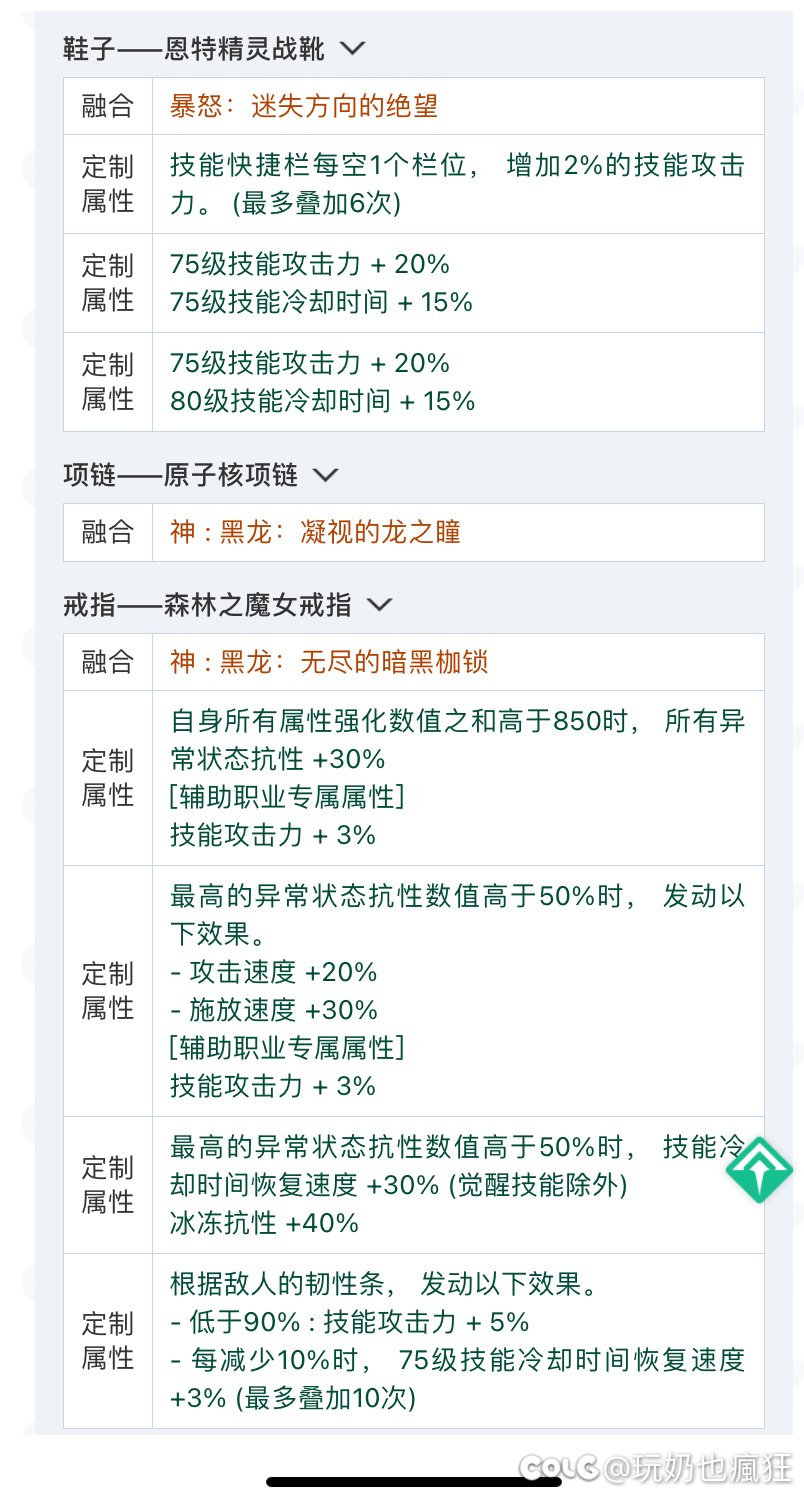
Task: Select the shoes 融合 label cell
Action: tap(106, 105)
